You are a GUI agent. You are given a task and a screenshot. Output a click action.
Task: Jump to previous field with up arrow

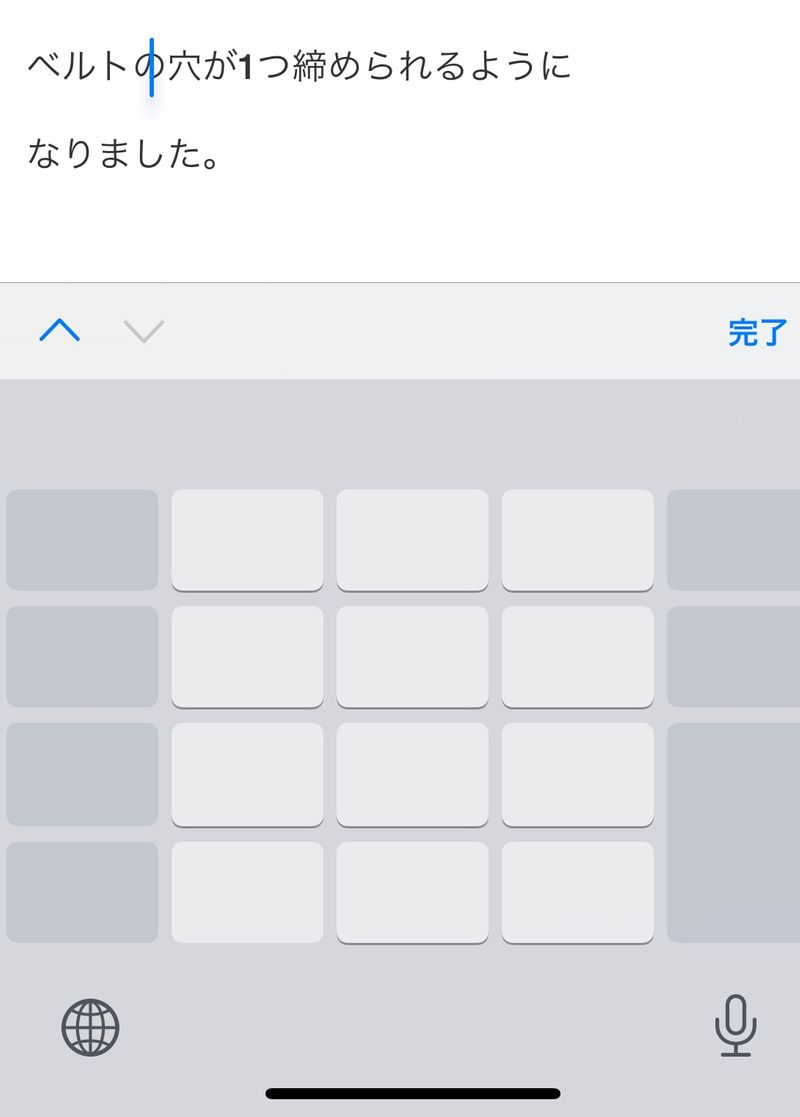click(x=59, y=331)
